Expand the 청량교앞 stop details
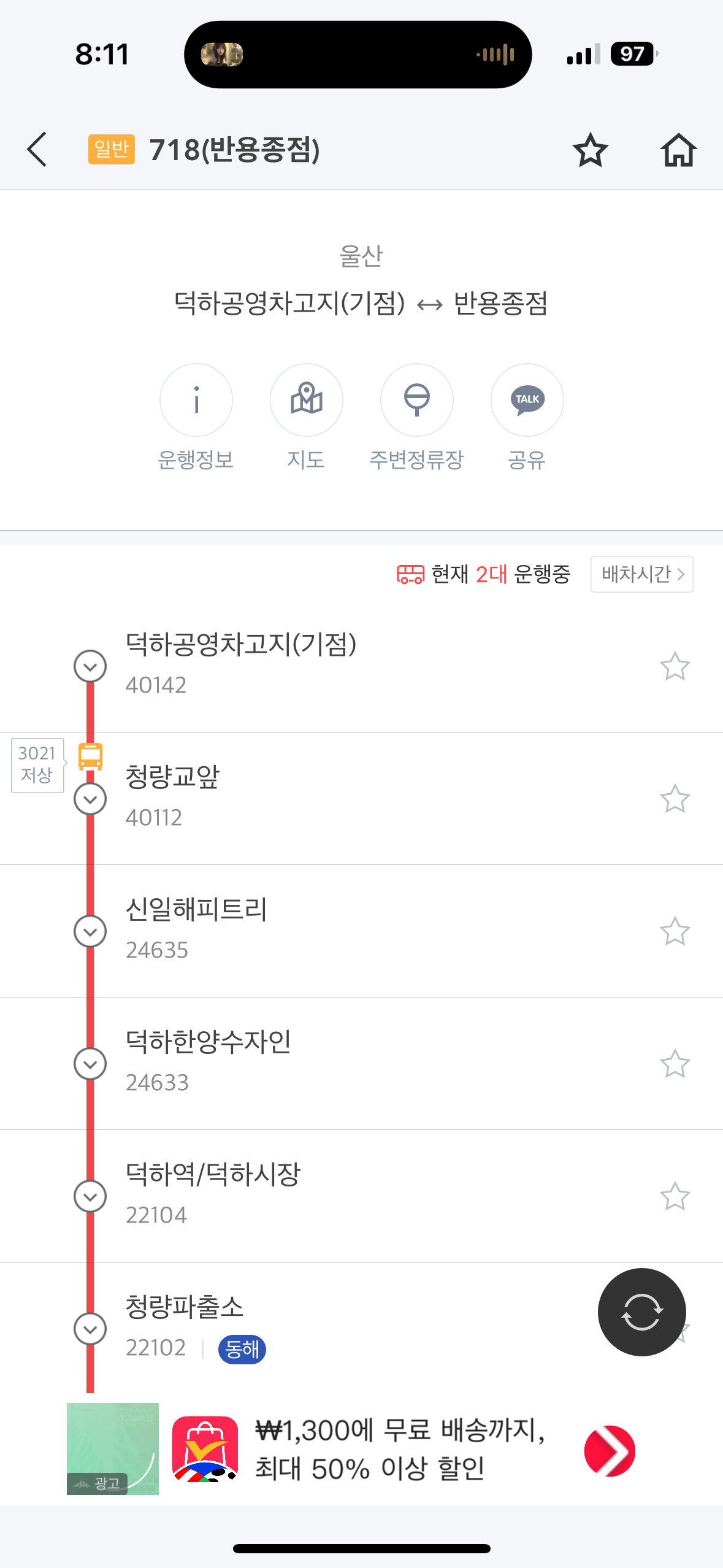This screenshot has width=723, height=1568. coord(90,799)
